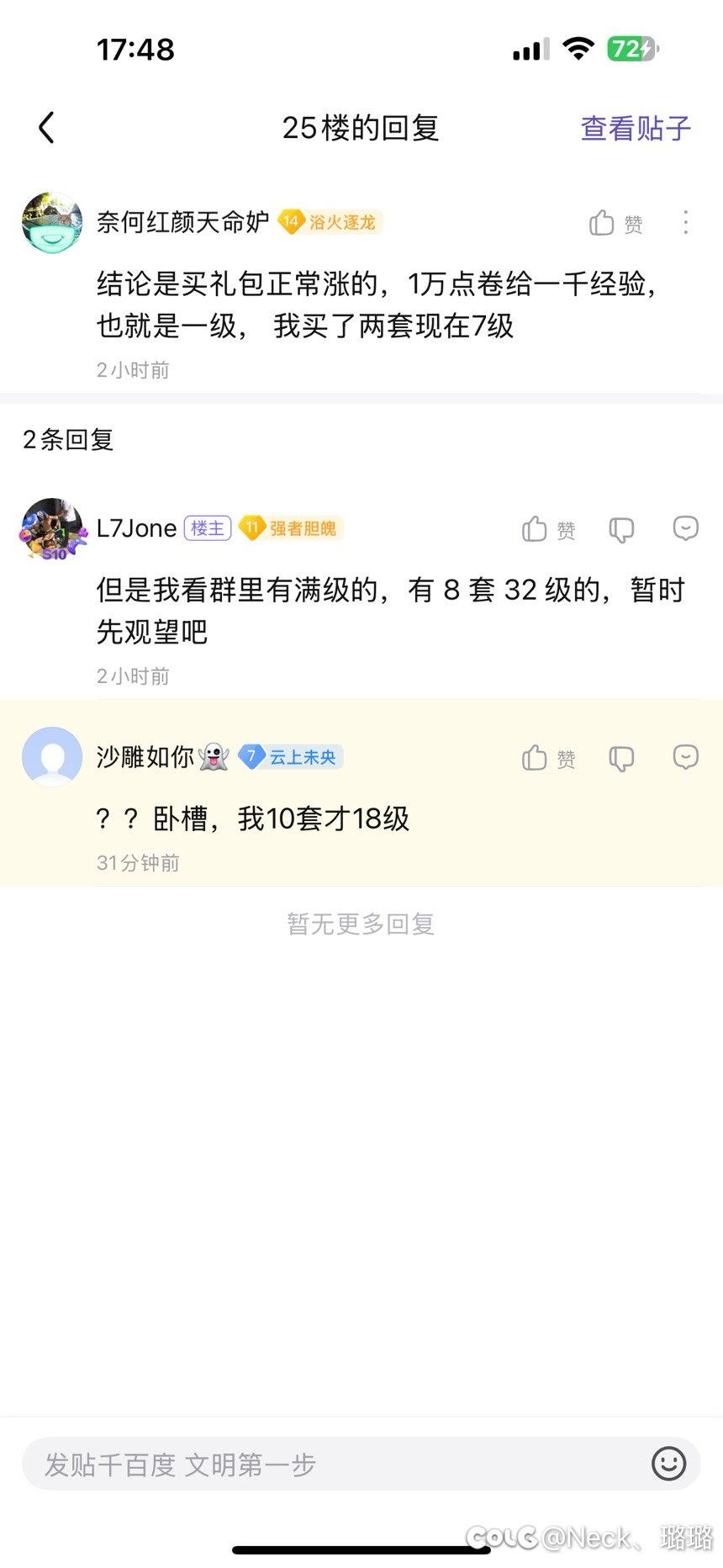The width and height of the screenshot is (723, 1568).
Task: Open the 查看贴子 link
Action: pos(636,128)
